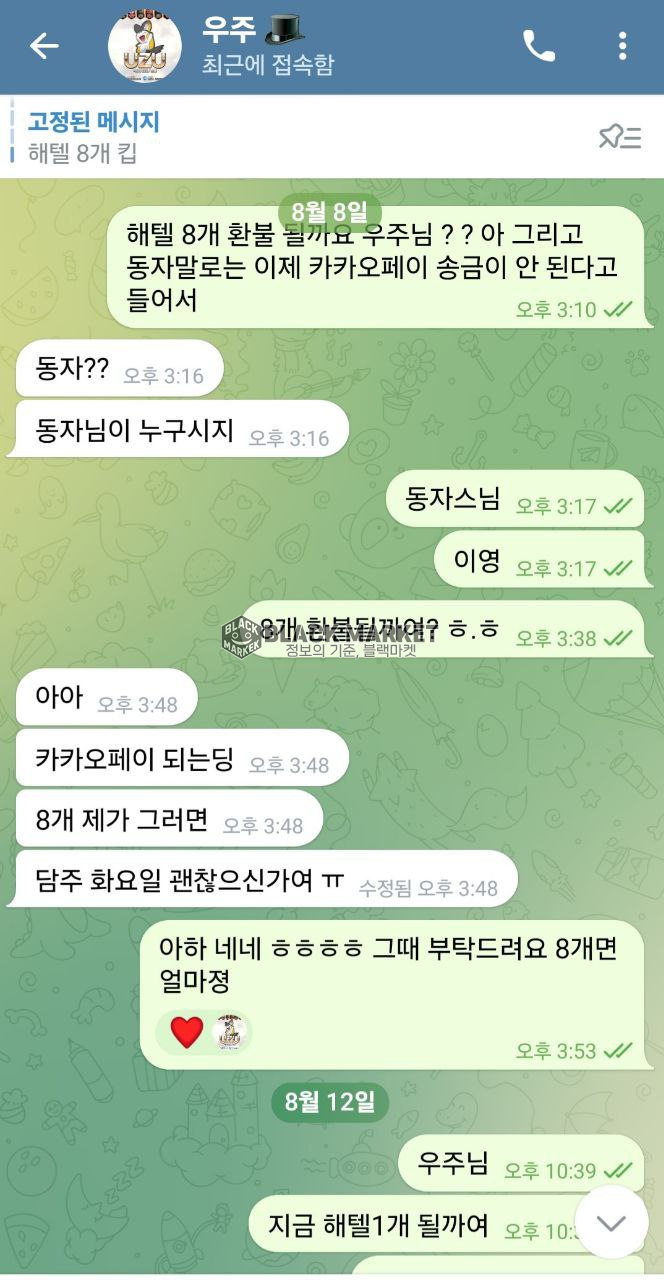
Task: Open 우주's profile picture
Action: point(145,46)
